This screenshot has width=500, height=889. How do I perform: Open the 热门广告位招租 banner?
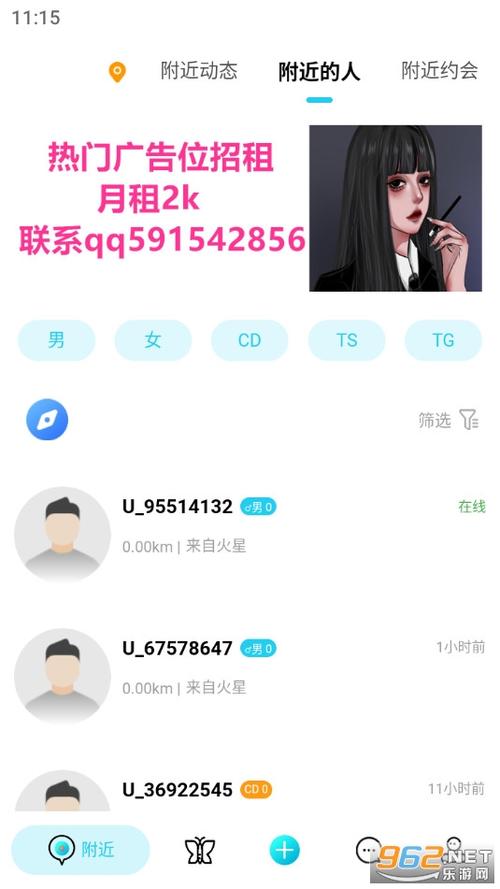(250, 208)
